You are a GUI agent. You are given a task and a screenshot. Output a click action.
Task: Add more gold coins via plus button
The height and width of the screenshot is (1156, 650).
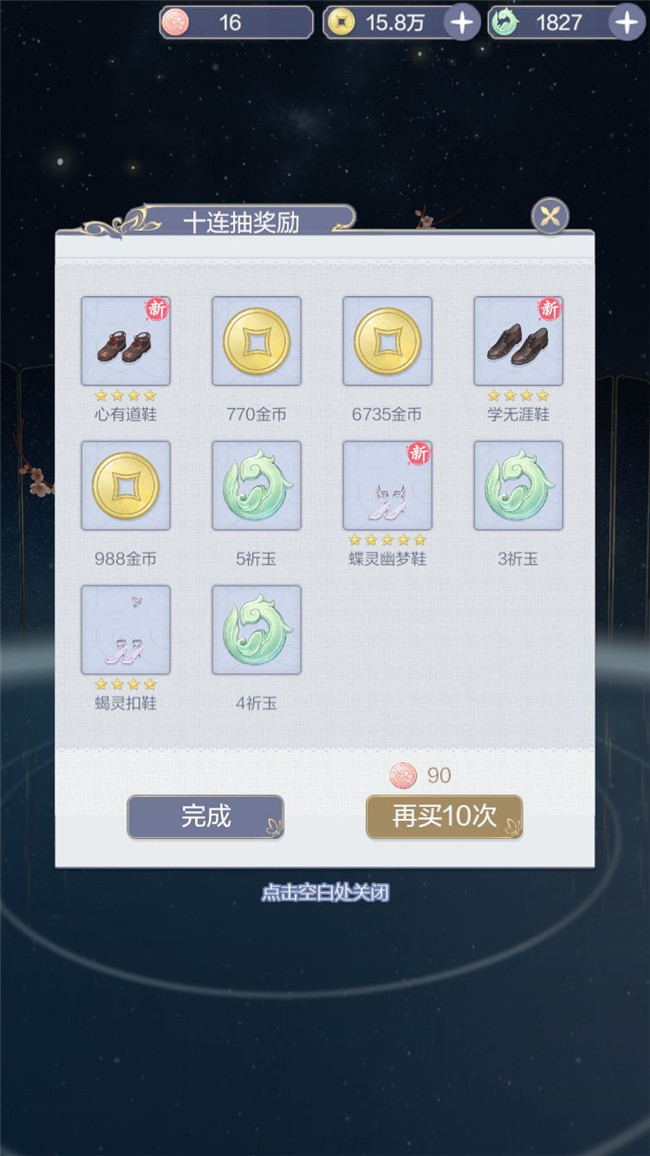(462, 22)
